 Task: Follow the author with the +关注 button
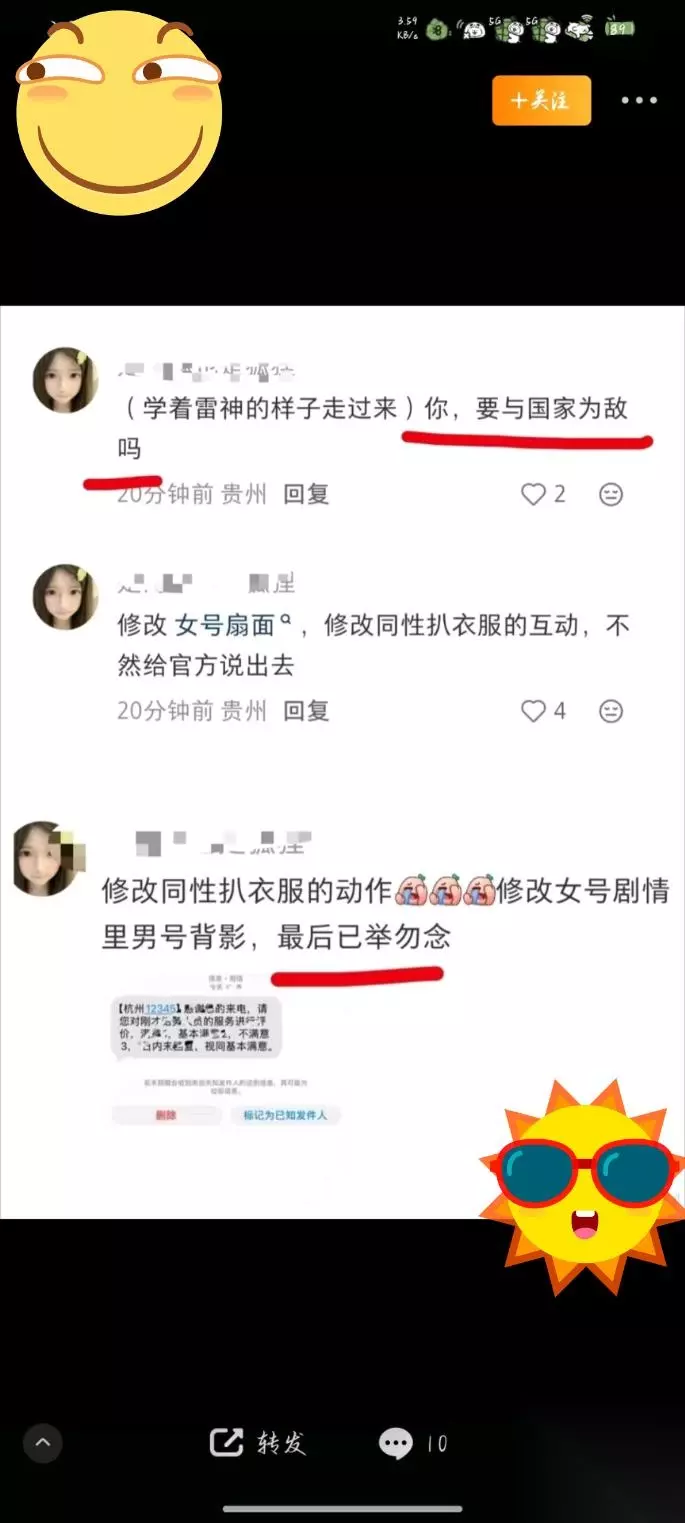coord(541,101)
